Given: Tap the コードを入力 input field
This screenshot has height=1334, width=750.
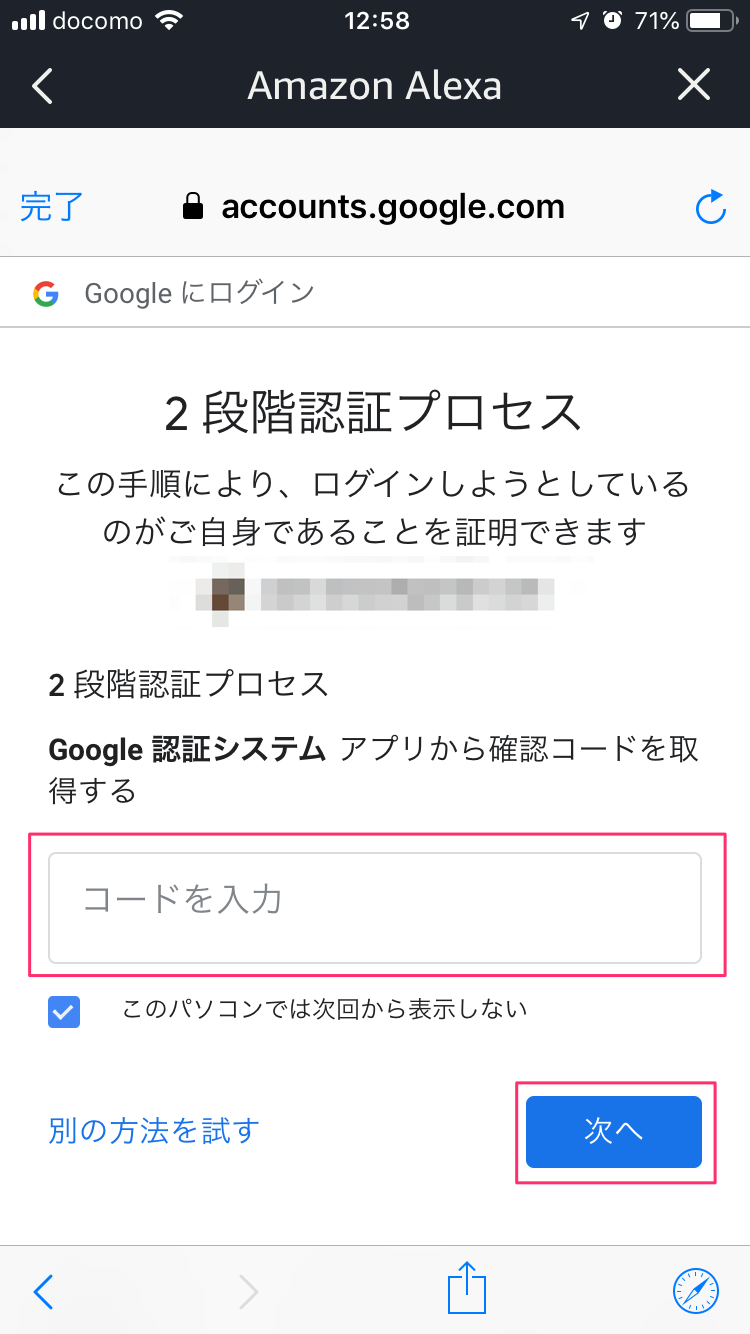Looking at the screenshot, I should (375, 905).
